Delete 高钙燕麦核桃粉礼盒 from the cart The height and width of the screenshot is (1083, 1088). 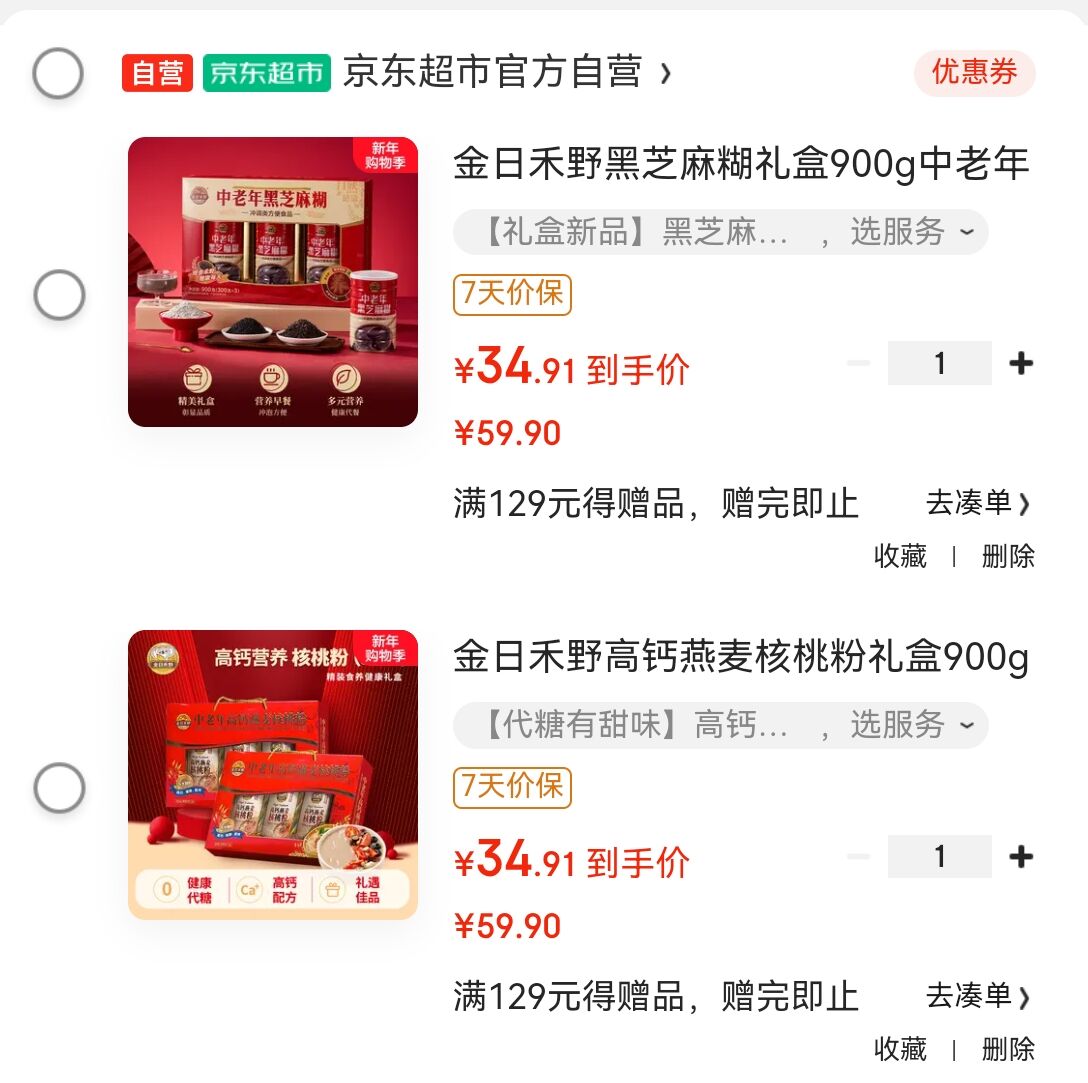(1008, 1049)
